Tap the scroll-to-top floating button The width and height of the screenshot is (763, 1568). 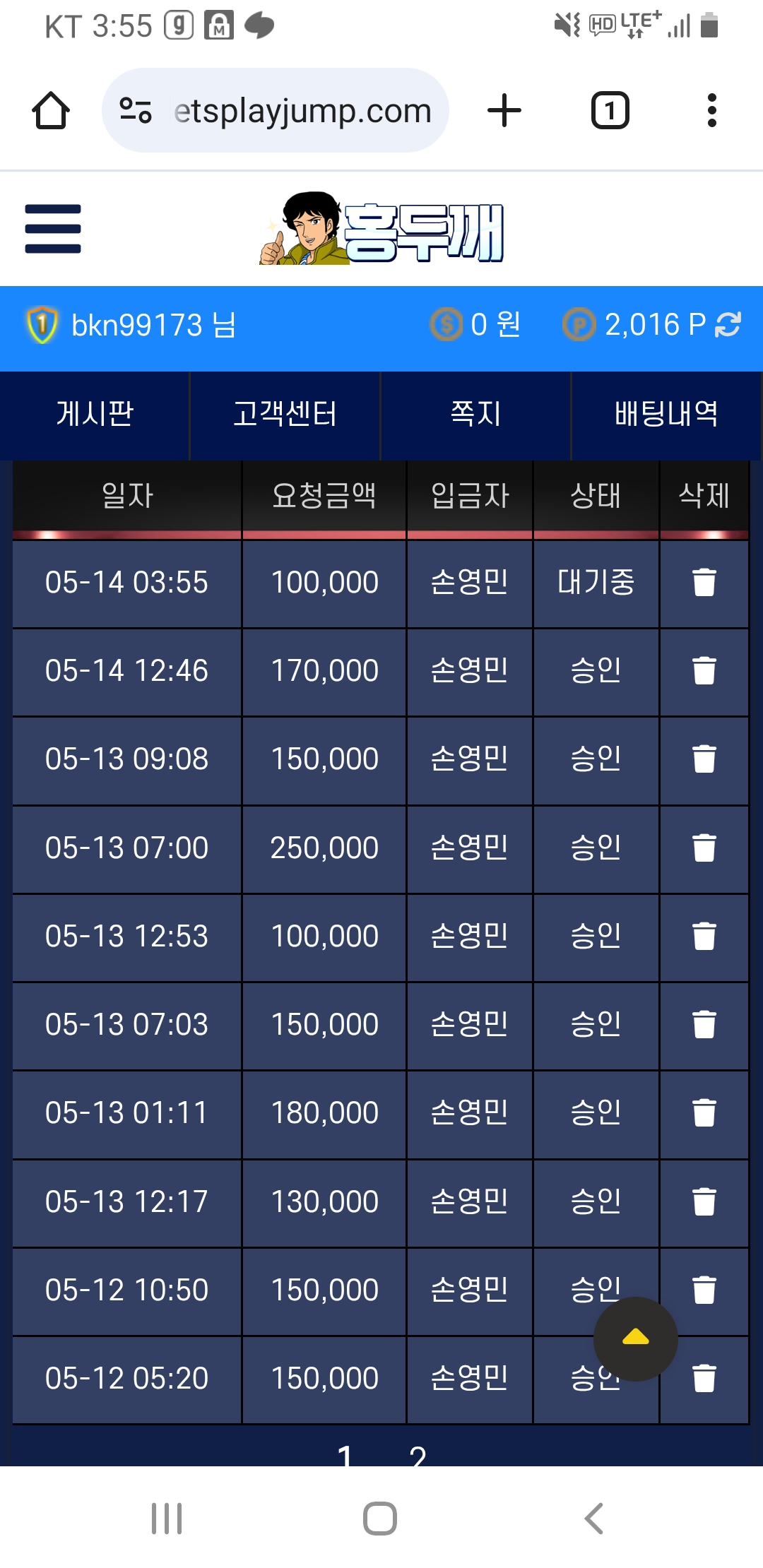coord(635,1338)
